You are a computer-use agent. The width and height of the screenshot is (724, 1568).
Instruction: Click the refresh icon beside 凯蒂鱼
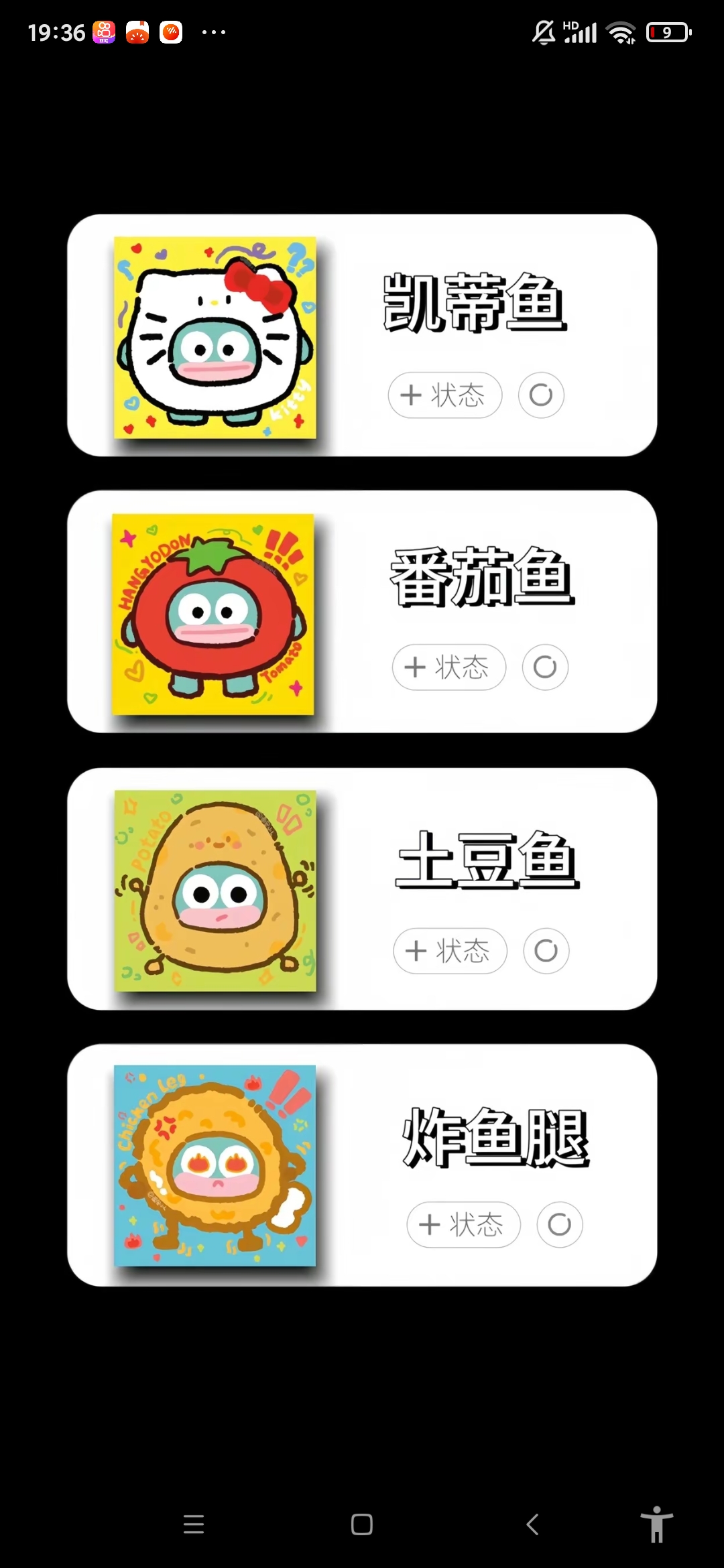tap(541, 395)
